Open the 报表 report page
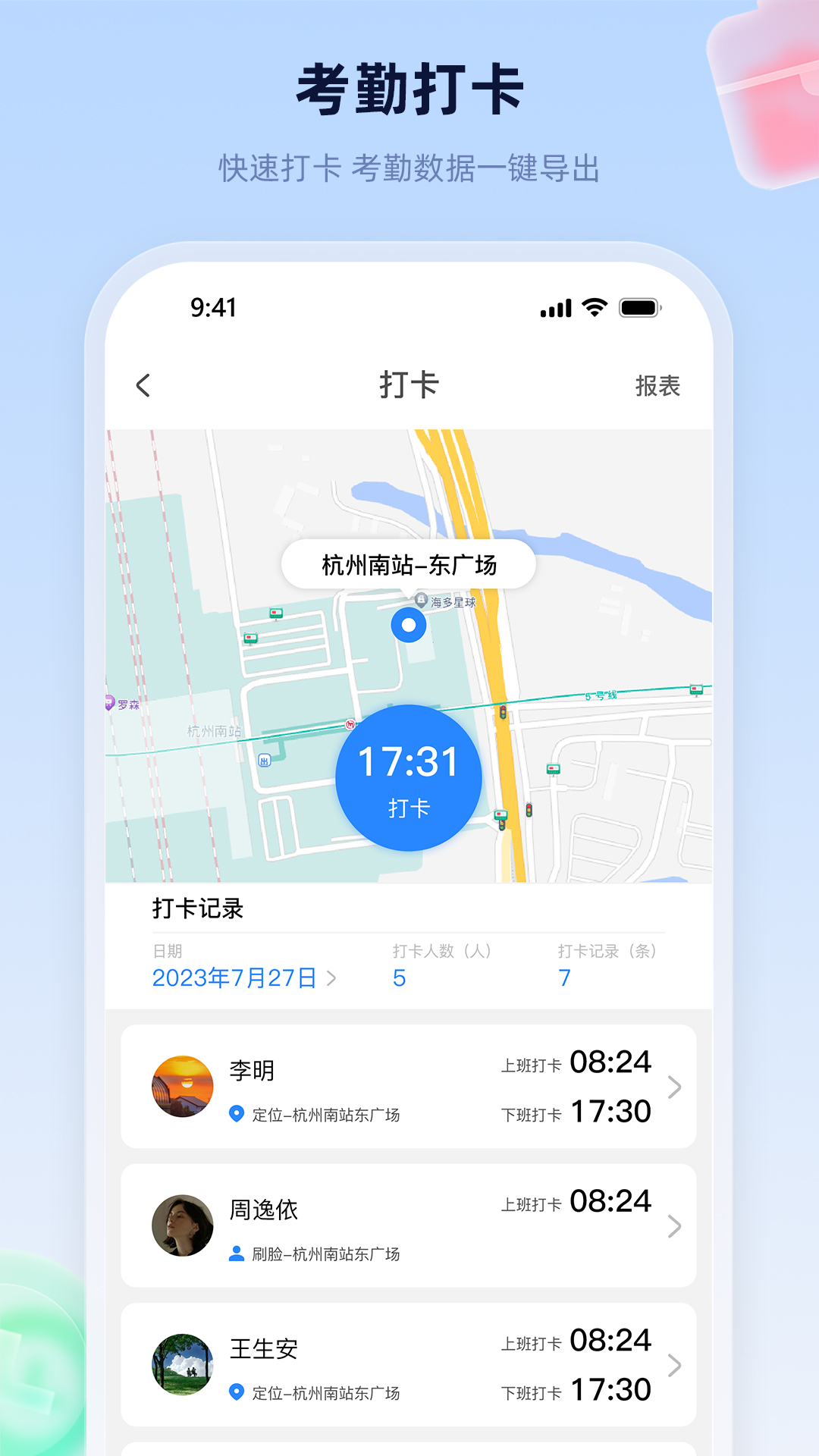The height and width of the screenshot is (1456, 819). tap(658, 386)
